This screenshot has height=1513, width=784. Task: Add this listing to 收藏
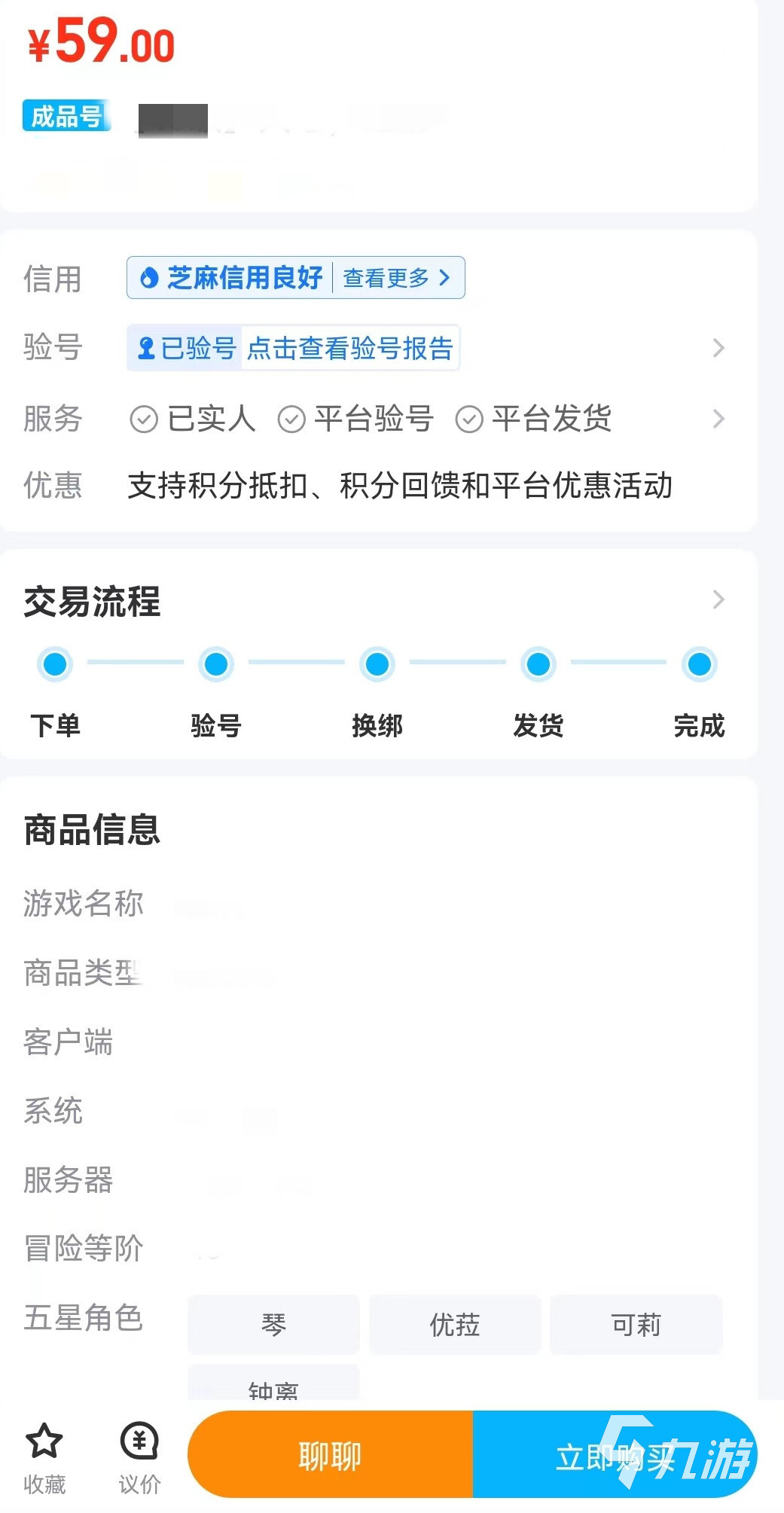[44, 1457]
